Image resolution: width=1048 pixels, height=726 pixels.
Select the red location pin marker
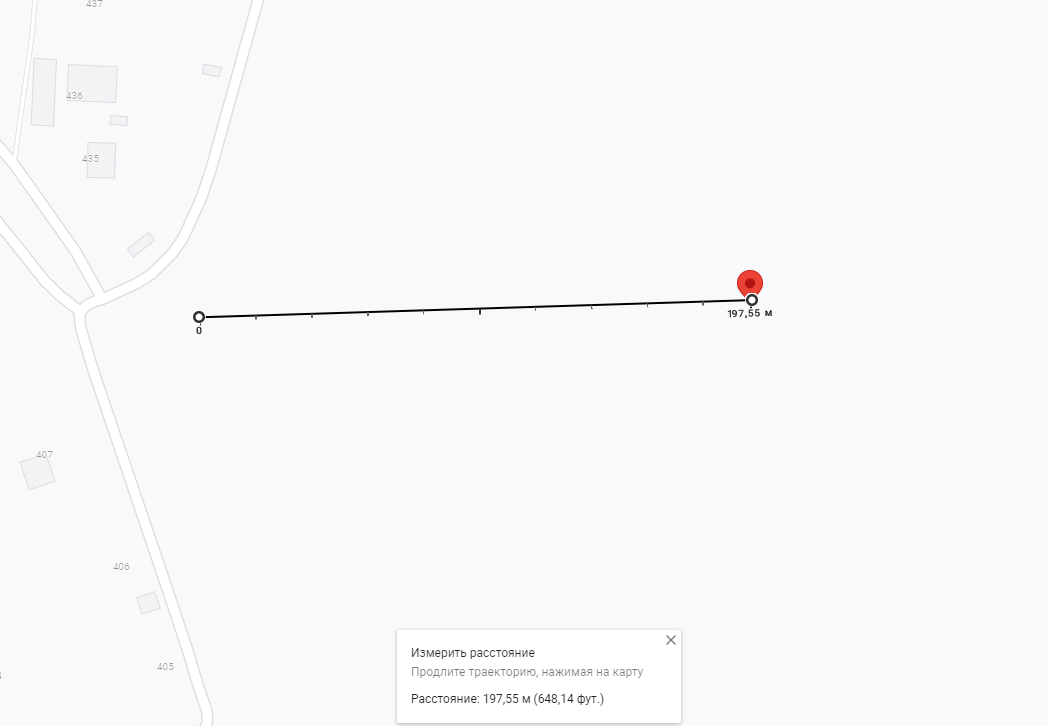(x=750, y=283)
